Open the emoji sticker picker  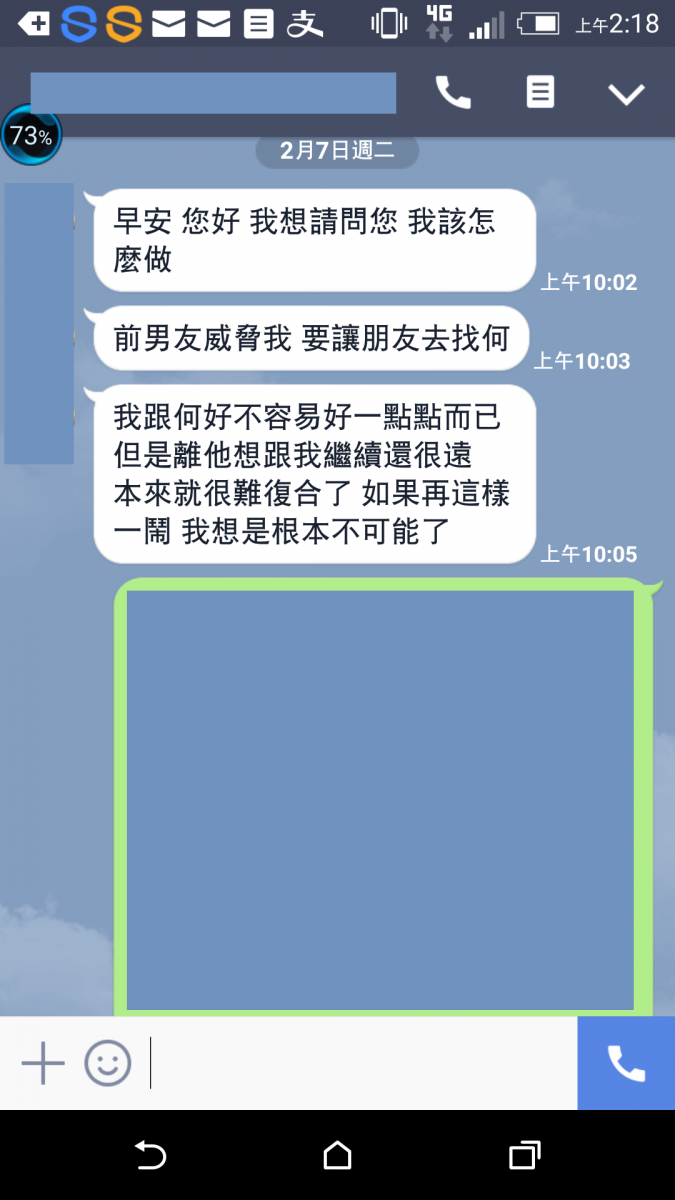pos(108,1063)
